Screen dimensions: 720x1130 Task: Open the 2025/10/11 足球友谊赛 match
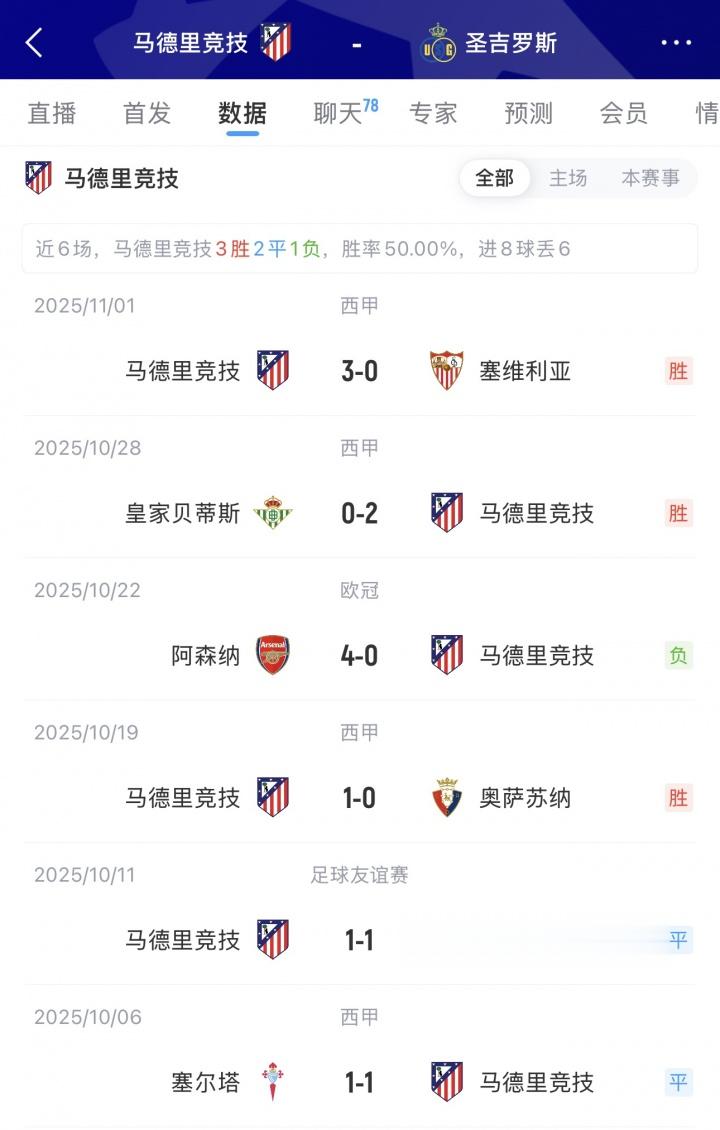[359, 940]
